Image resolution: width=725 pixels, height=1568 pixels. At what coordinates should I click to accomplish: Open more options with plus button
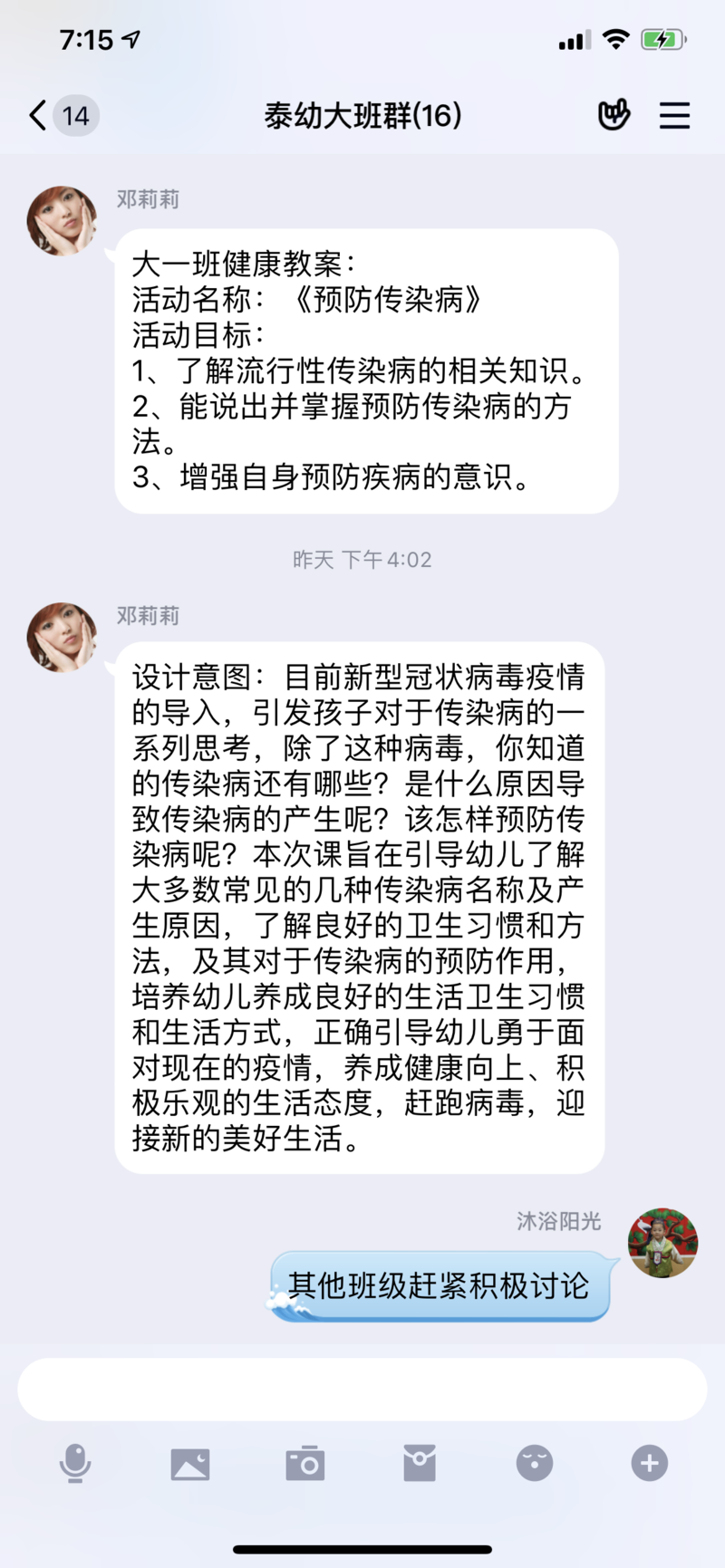[649, 1463]
